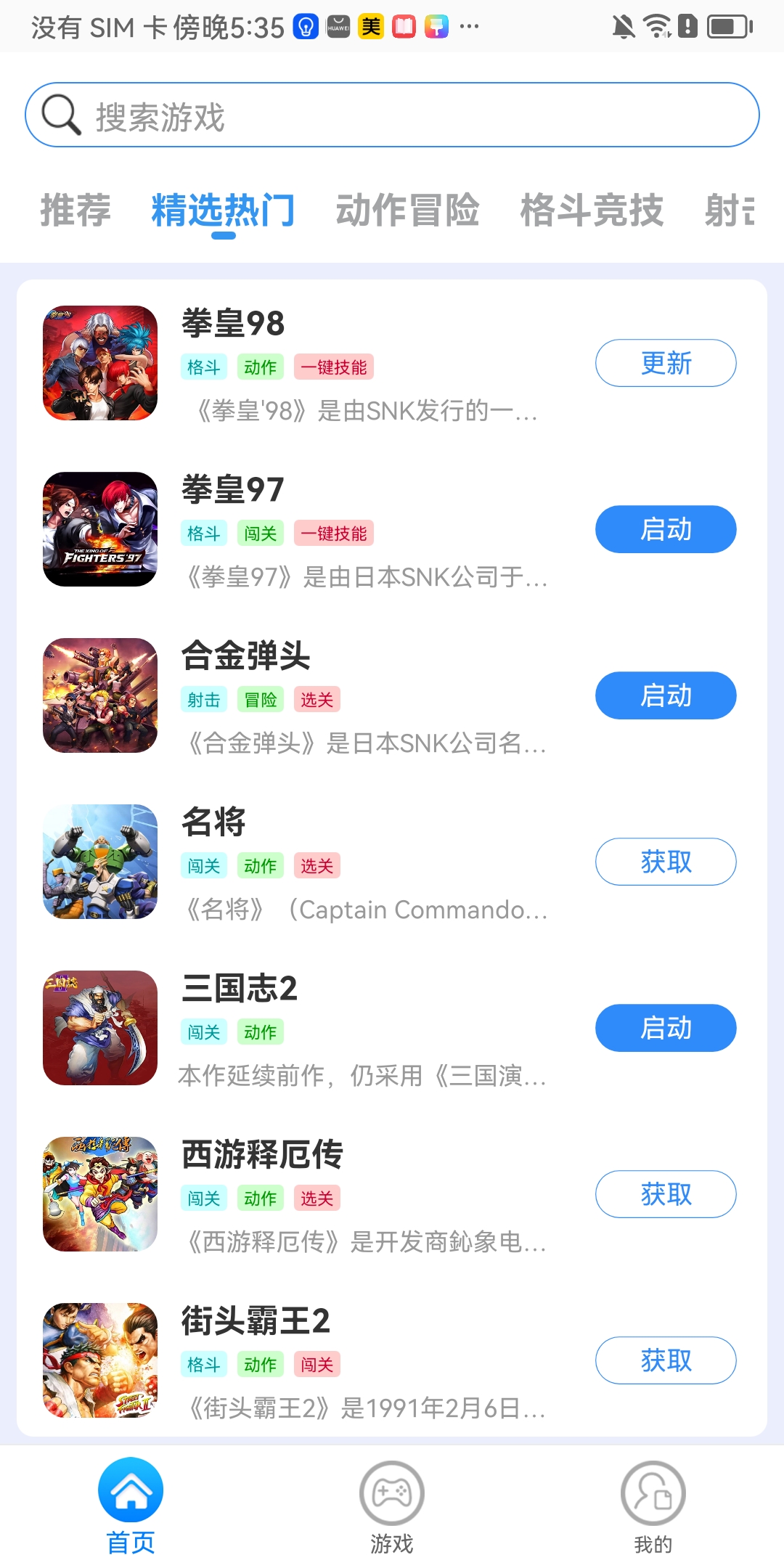Open the 拳皇98 game details
Viewport: 784px width, 1568px height.
click(x=232, y=324)
